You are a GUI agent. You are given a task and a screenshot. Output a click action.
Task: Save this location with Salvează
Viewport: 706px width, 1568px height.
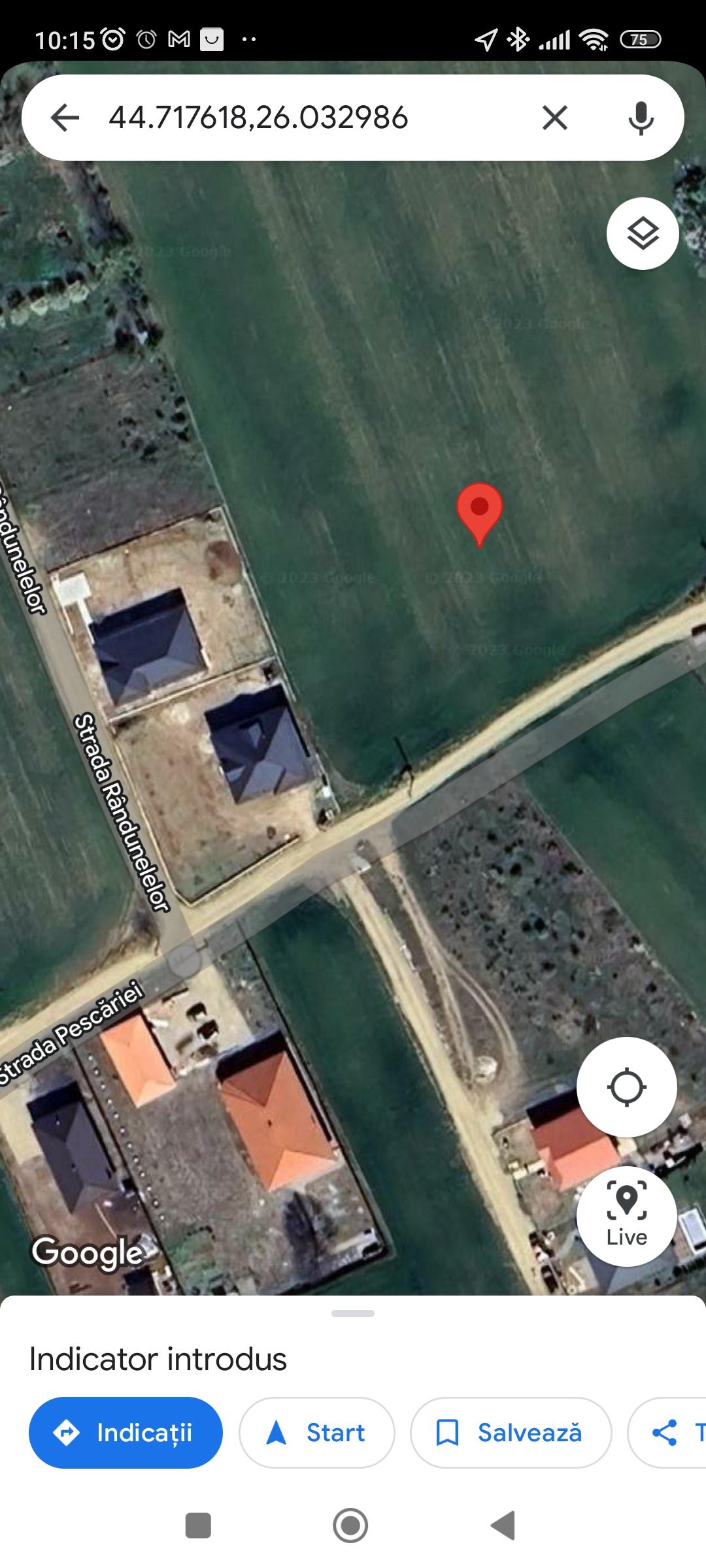click(511, 1433)
